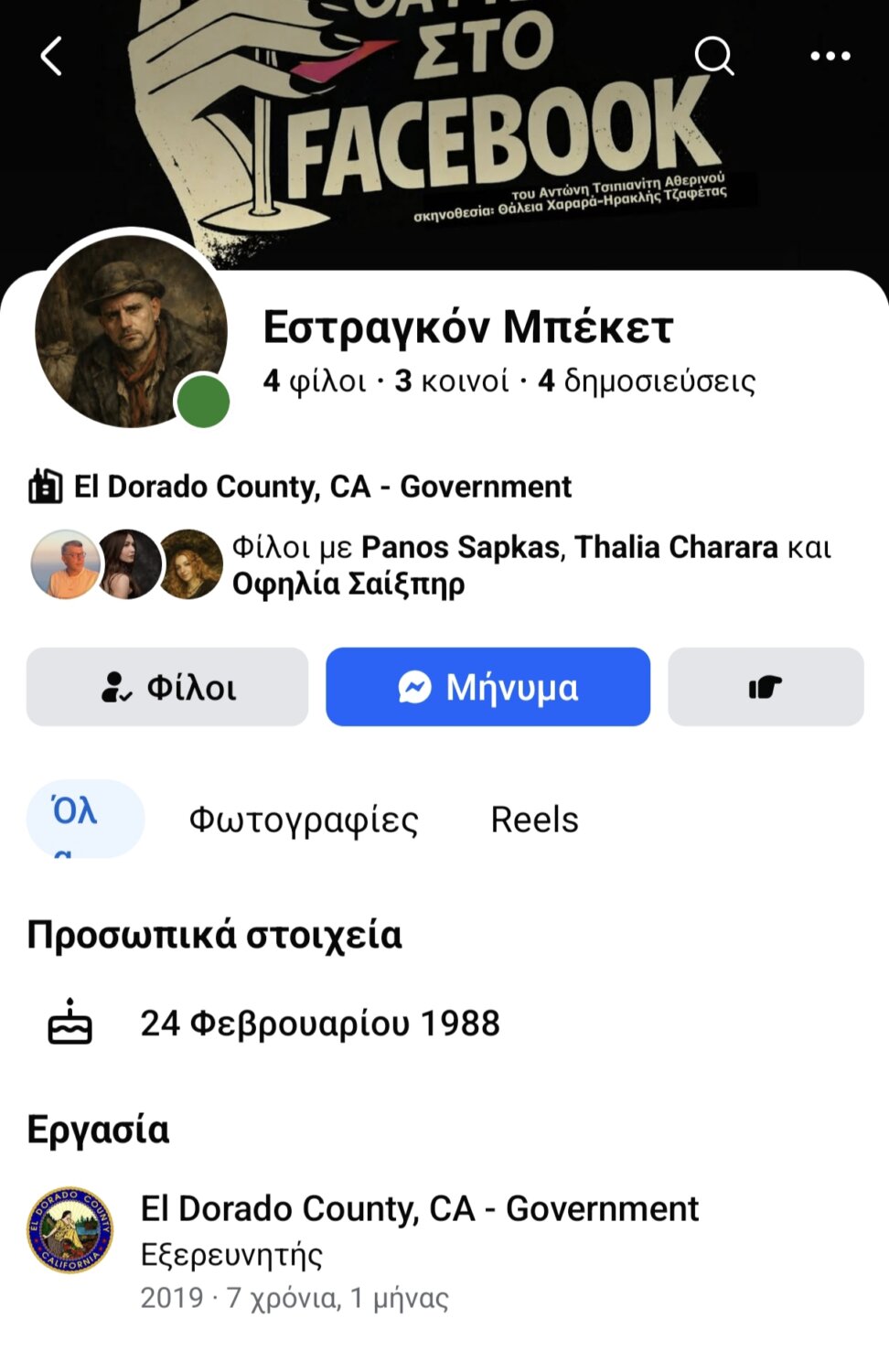The height and width of the screenshot is (1372, 889).
Task: Go back using the top-left arrow
Action: coord(52,57)
